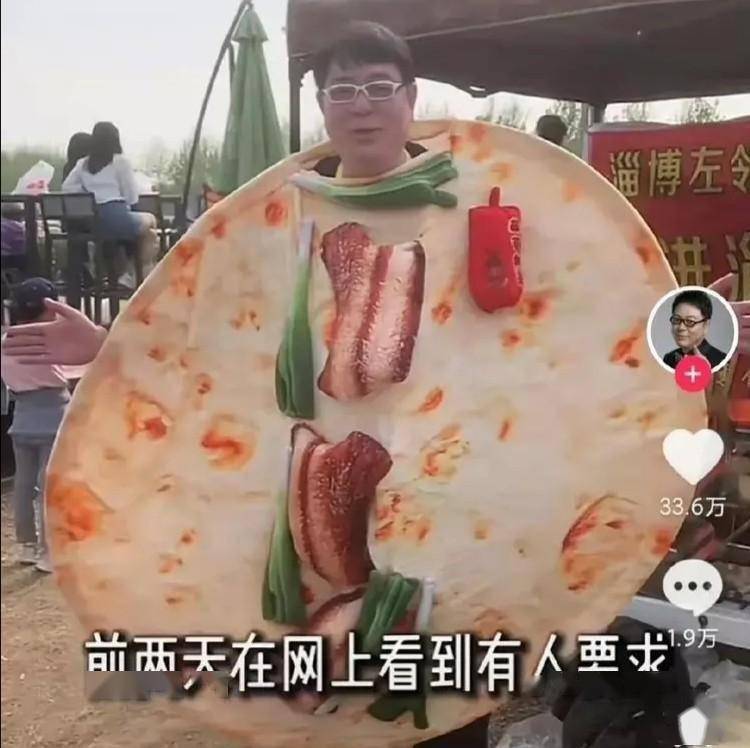Follow the creator with the red plus button

click(692, 374)
